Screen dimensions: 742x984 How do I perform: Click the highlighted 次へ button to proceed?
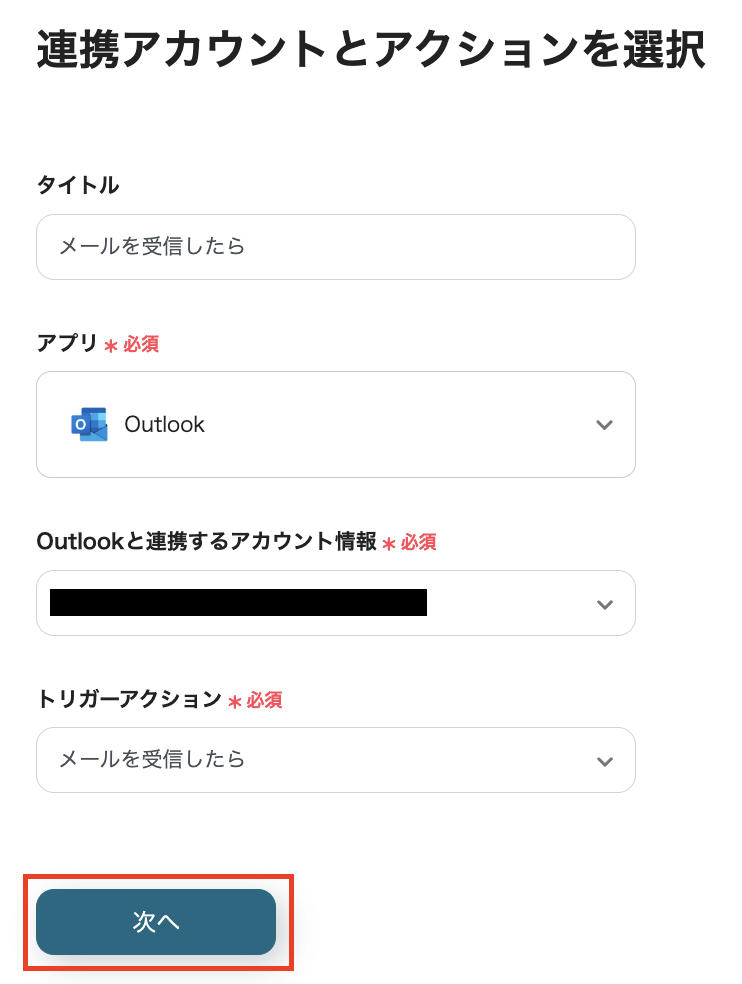coord(156,922)
